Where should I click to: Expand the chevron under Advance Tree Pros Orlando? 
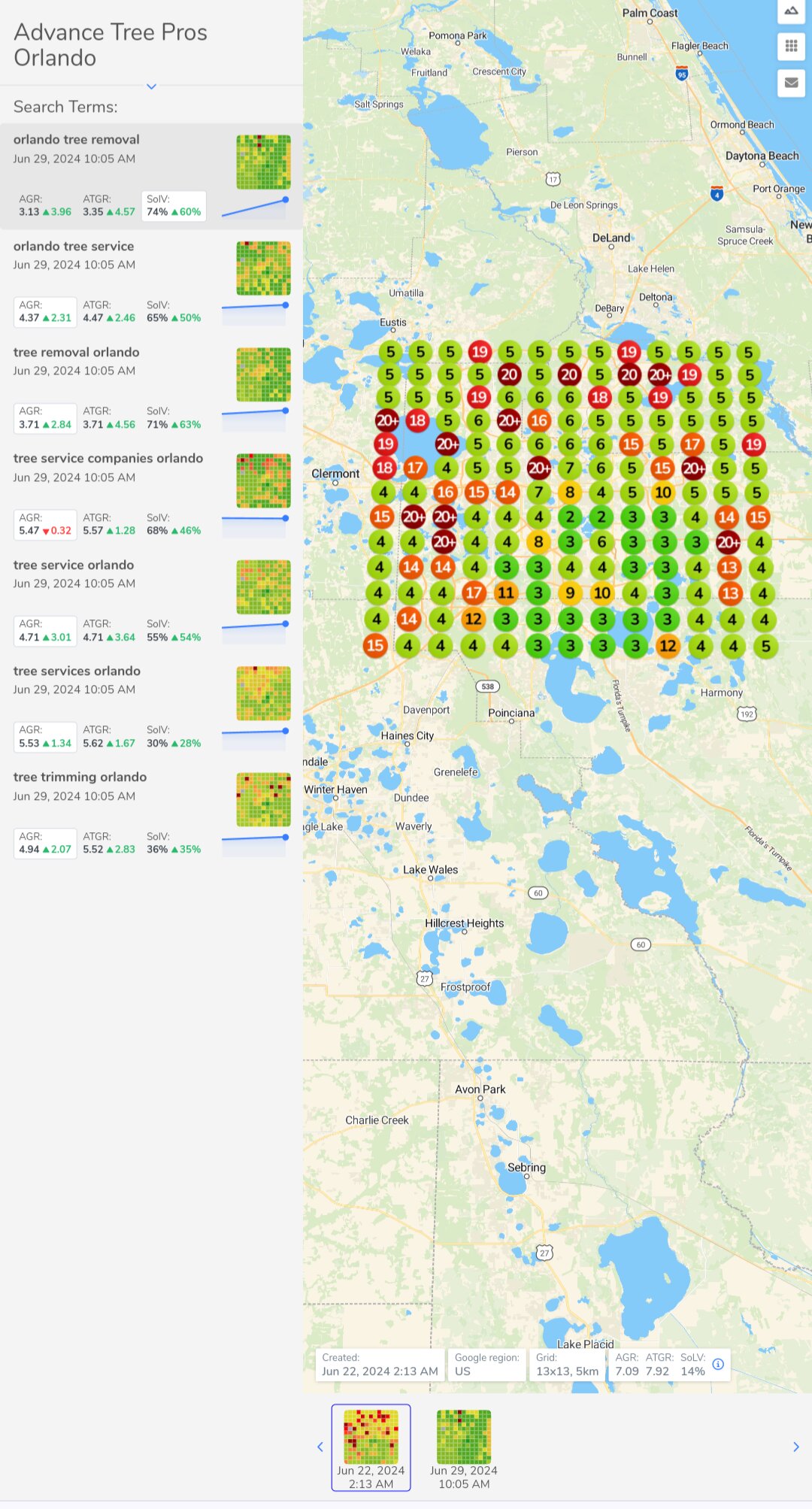pyautogui.click(x=151, y=86)
